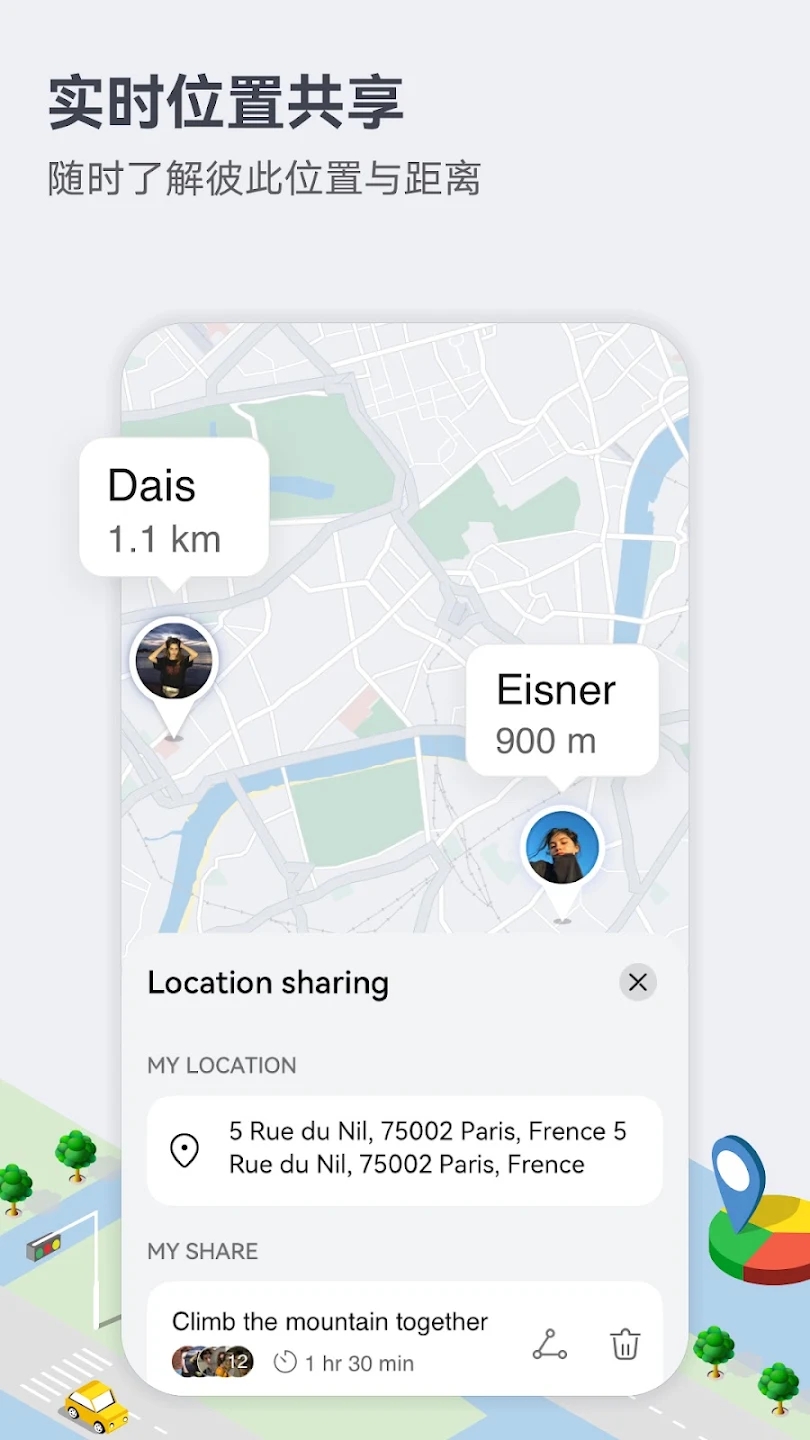Select Dais's avatar marker on the map

173,660
